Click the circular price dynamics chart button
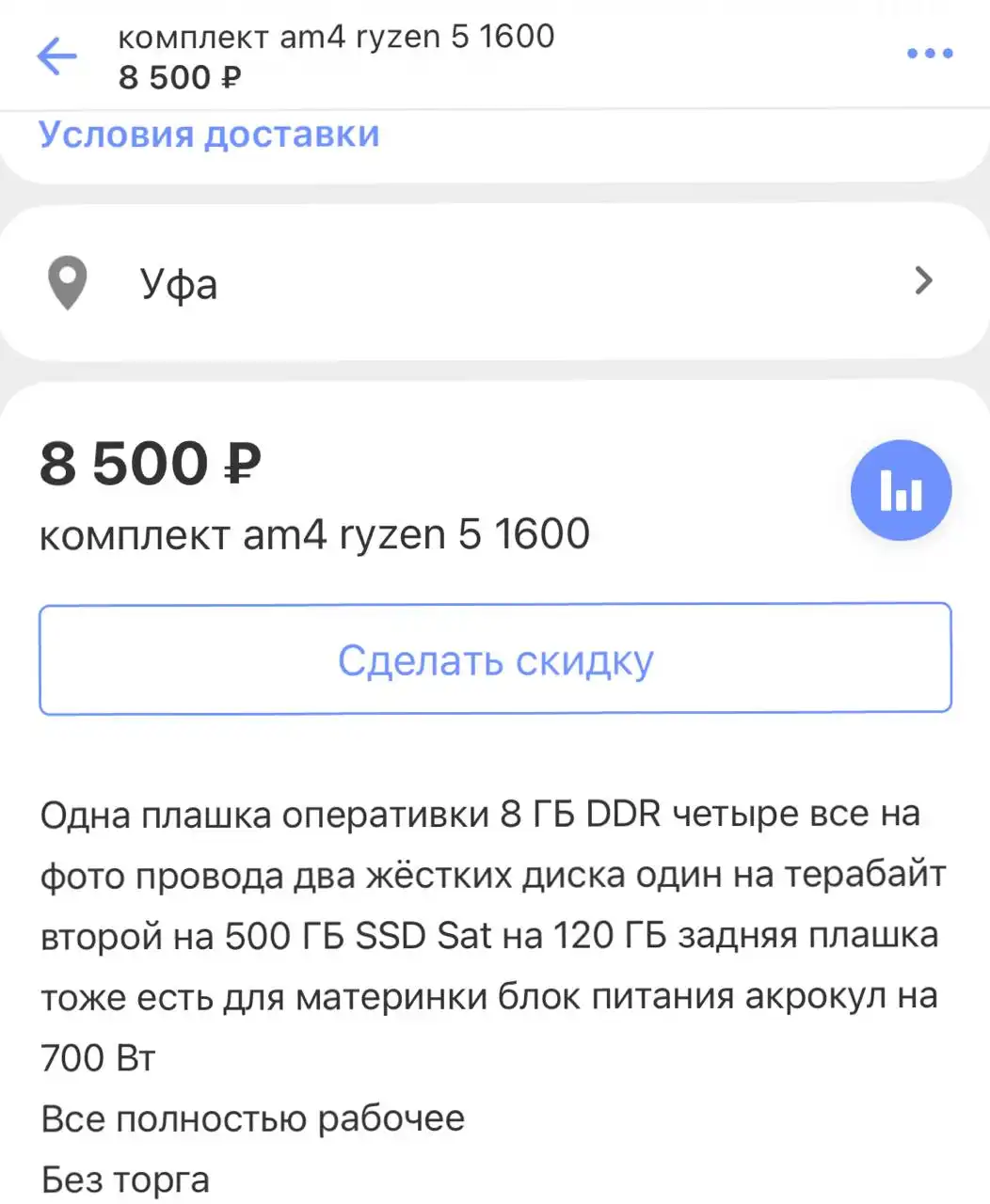Viewport: 990px width, 1204px height. pos(901,490)
